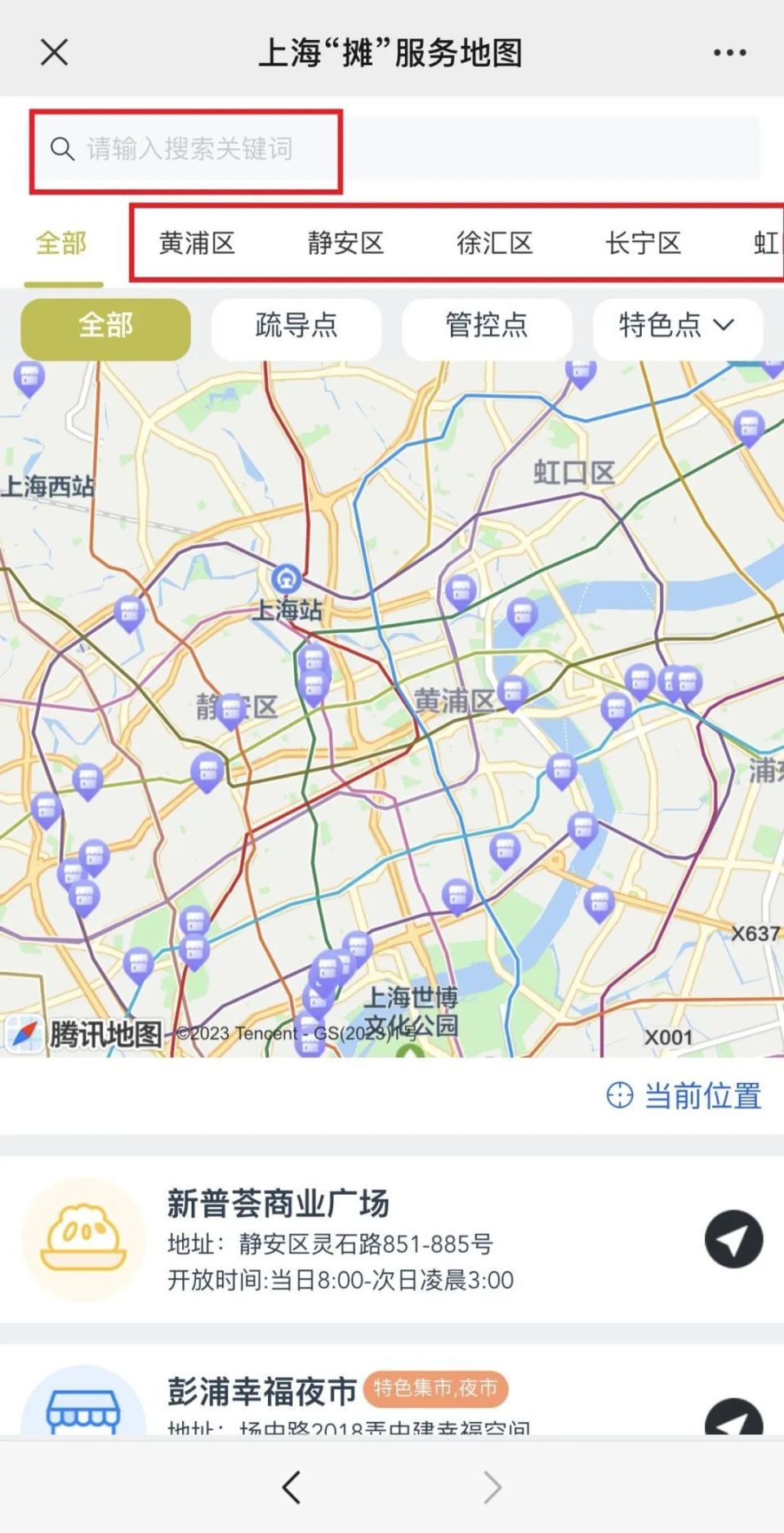Switch to the 徐汇区 district tab

tap(493, 243)
